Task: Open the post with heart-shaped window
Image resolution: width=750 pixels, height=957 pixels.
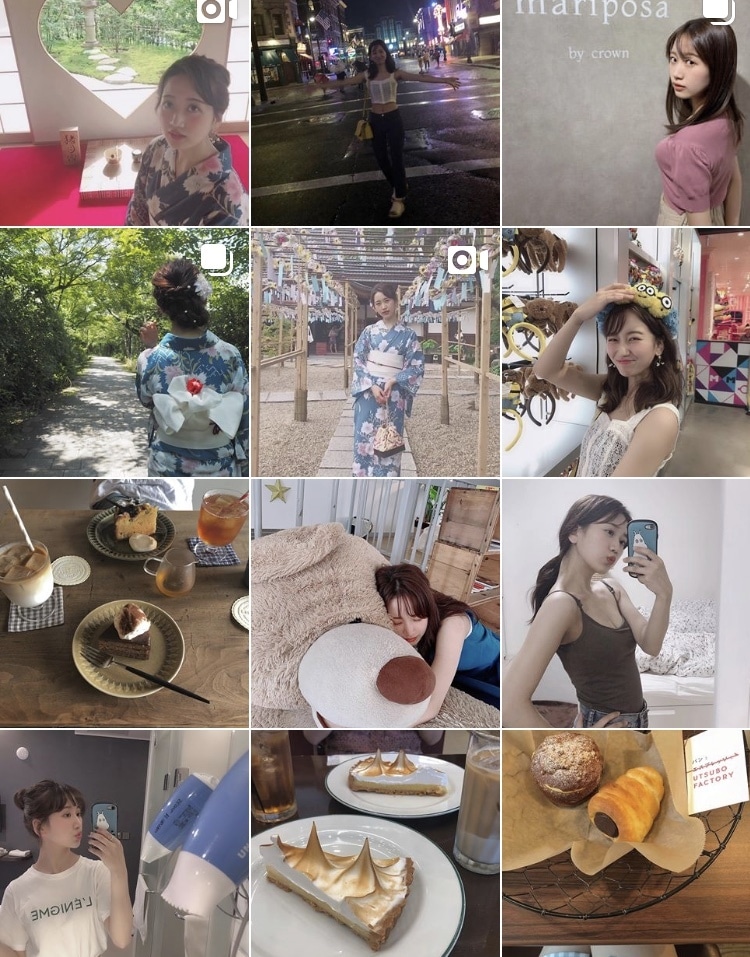Action: (124, 112)
